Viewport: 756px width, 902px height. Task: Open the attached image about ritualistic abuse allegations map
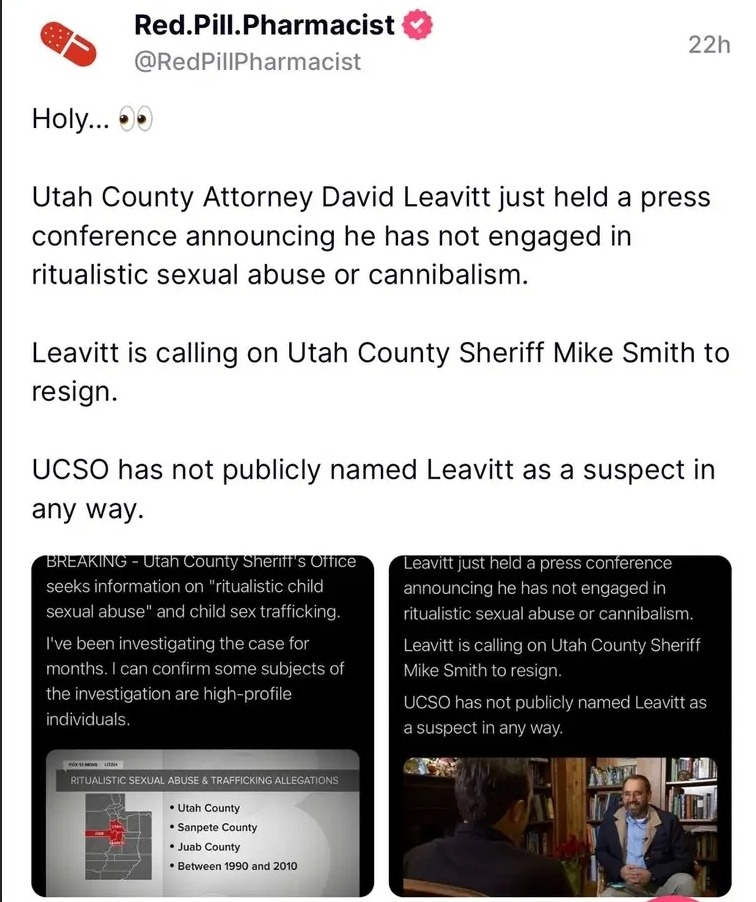click(202, 724)
